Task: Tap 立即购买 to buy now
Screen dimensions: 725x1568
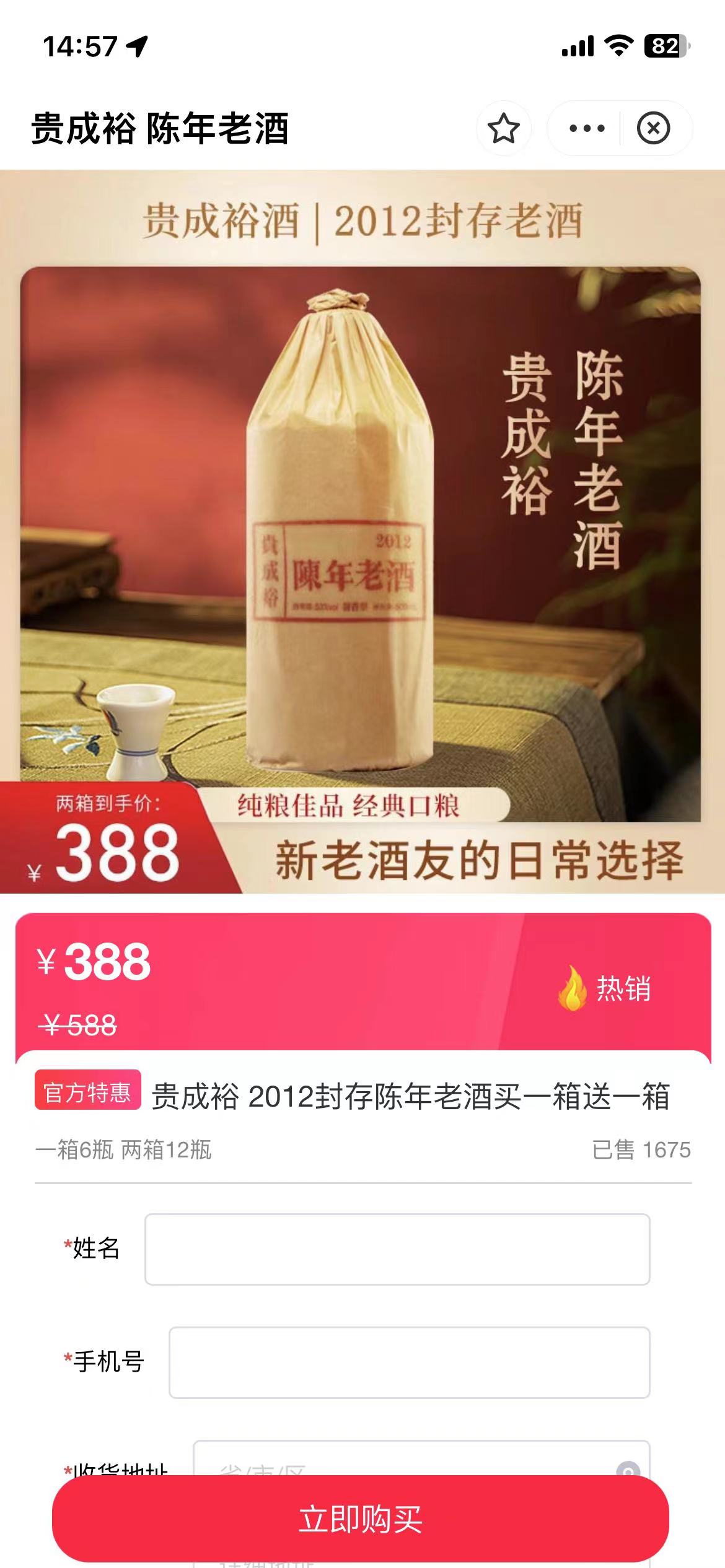Action: pyautogui.click(x=360, y=1518)
